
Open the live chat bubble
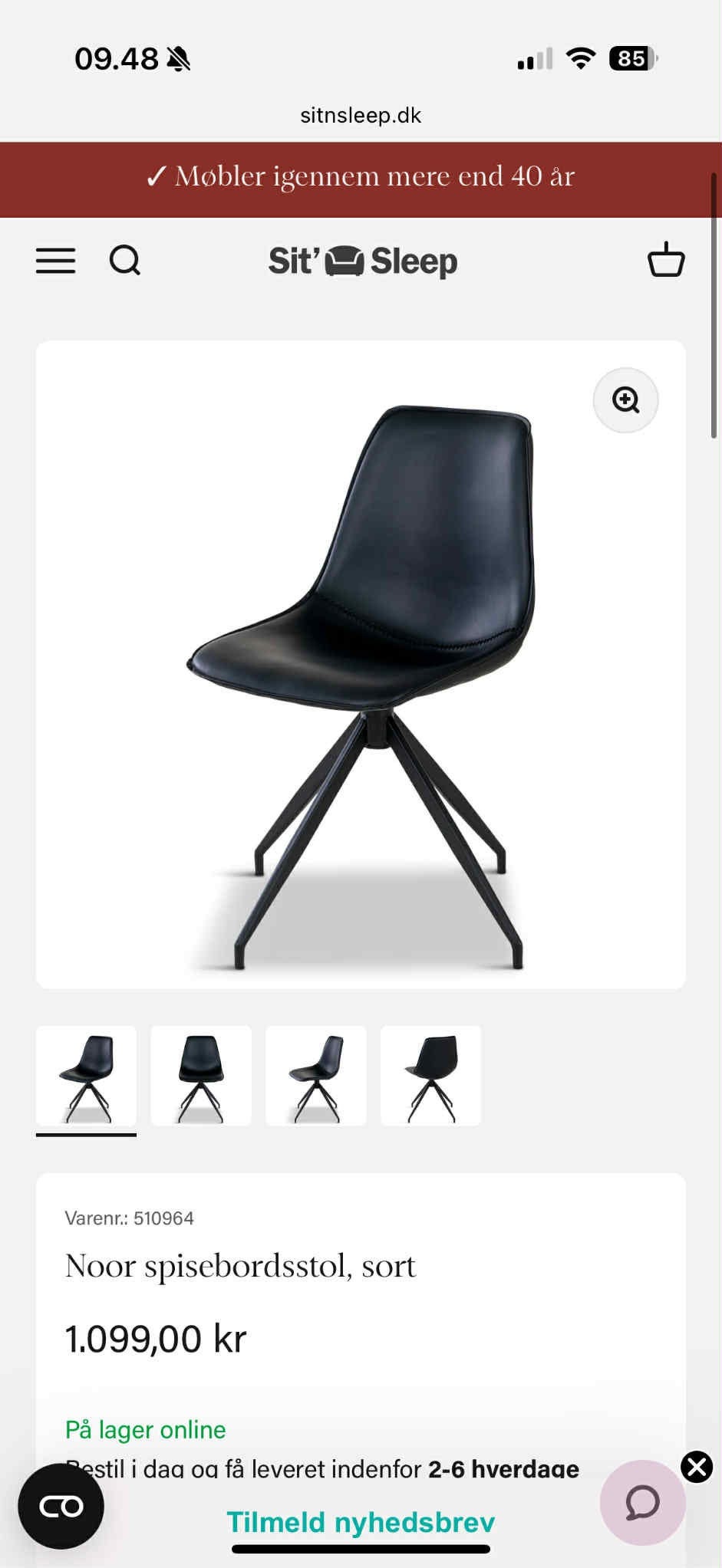(x=642, y=1503)
